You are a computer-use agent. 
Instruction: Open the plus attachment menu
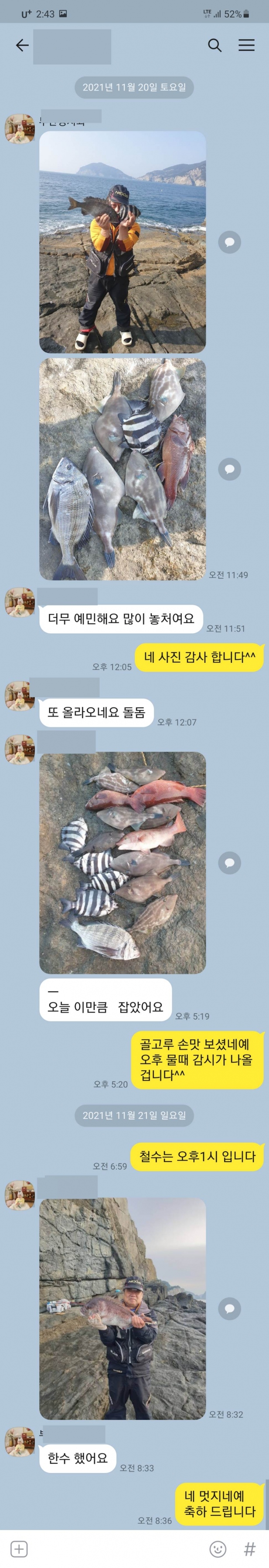click(19, 1548)
